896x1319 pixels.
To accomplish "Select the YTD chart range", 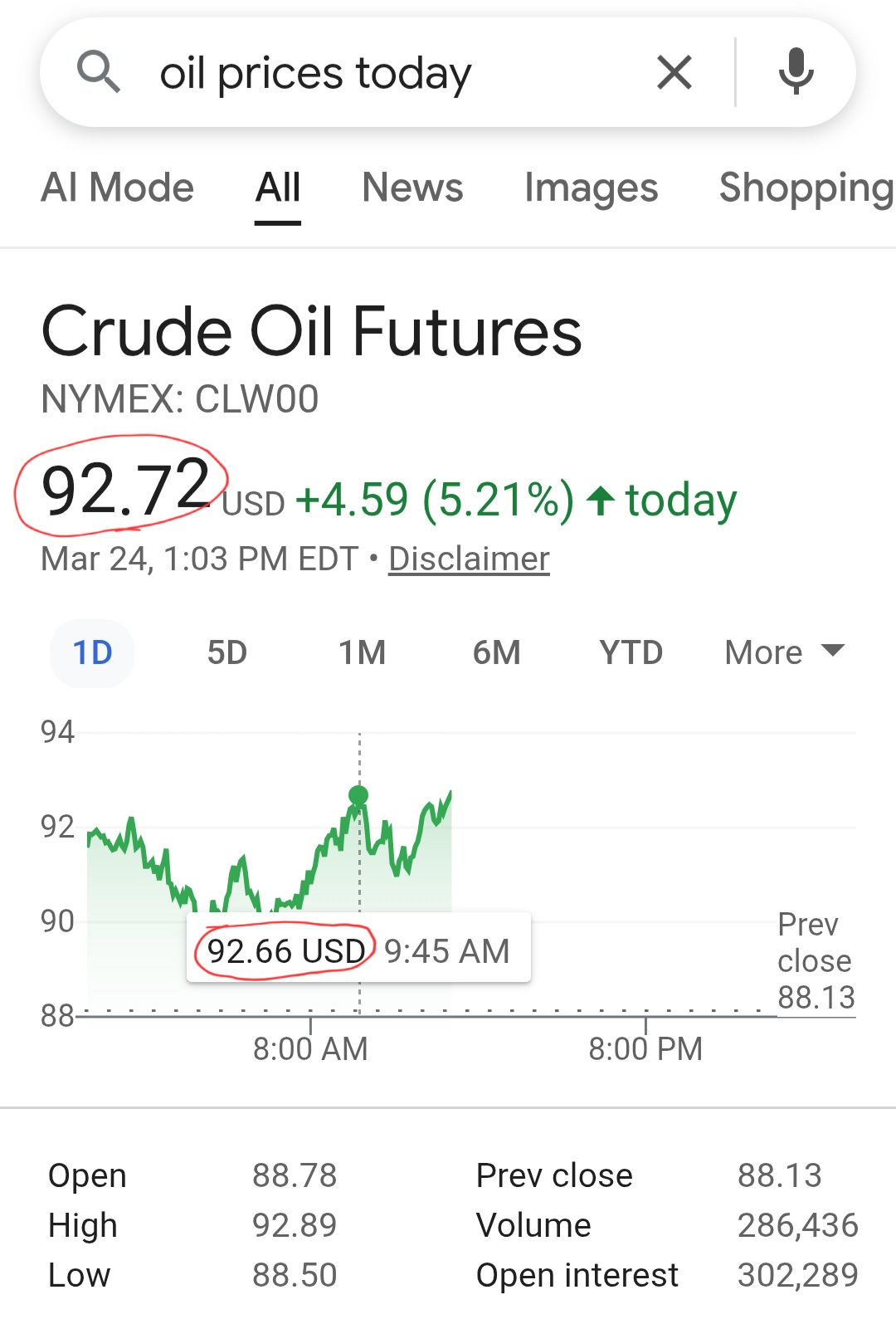I will pyautogui.click(x=631, y=652).
